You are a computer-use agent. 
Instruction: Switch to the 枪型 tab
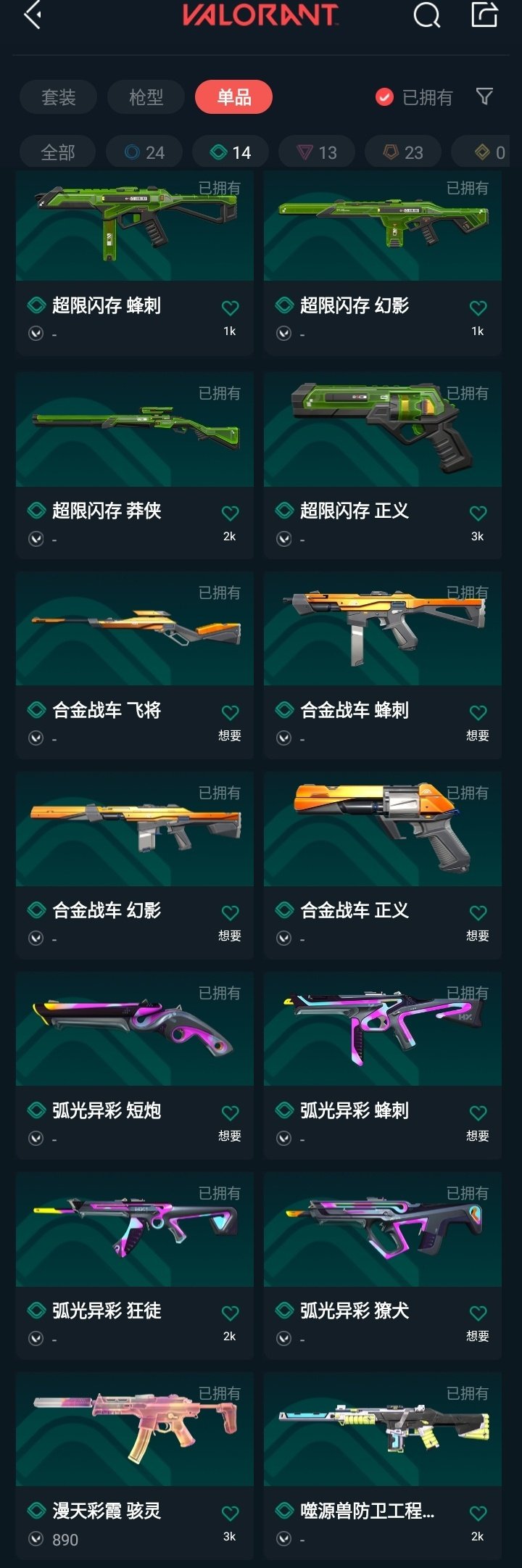point(146,97)
